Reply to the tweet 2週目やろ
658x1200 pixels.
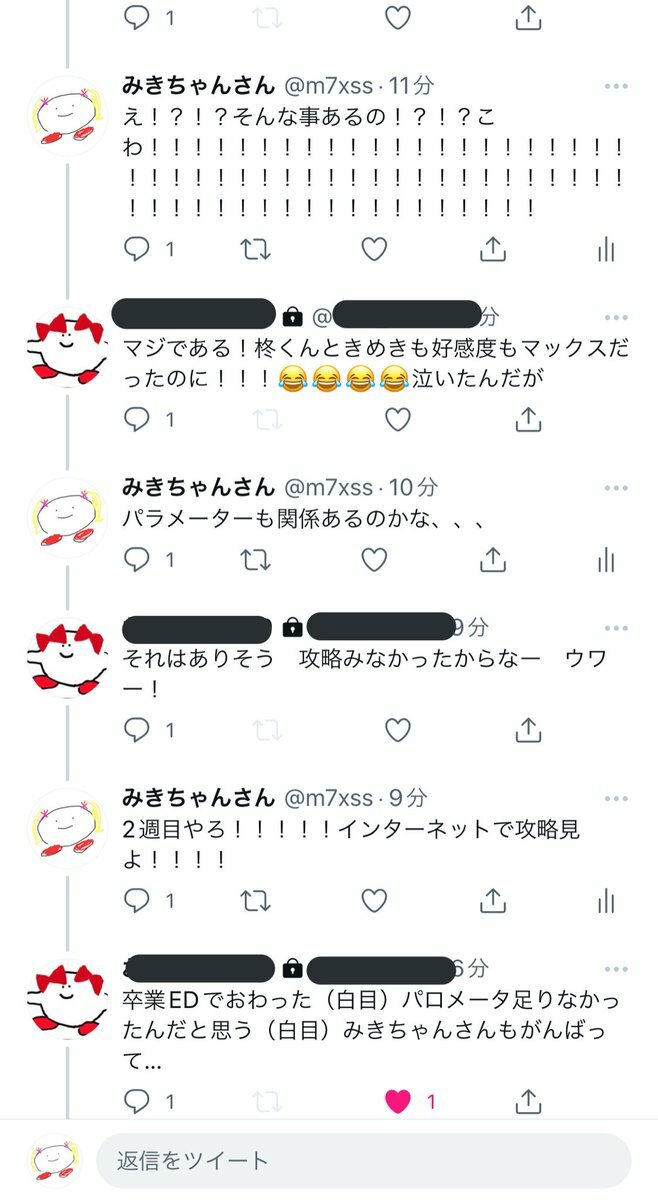(137, 901)
